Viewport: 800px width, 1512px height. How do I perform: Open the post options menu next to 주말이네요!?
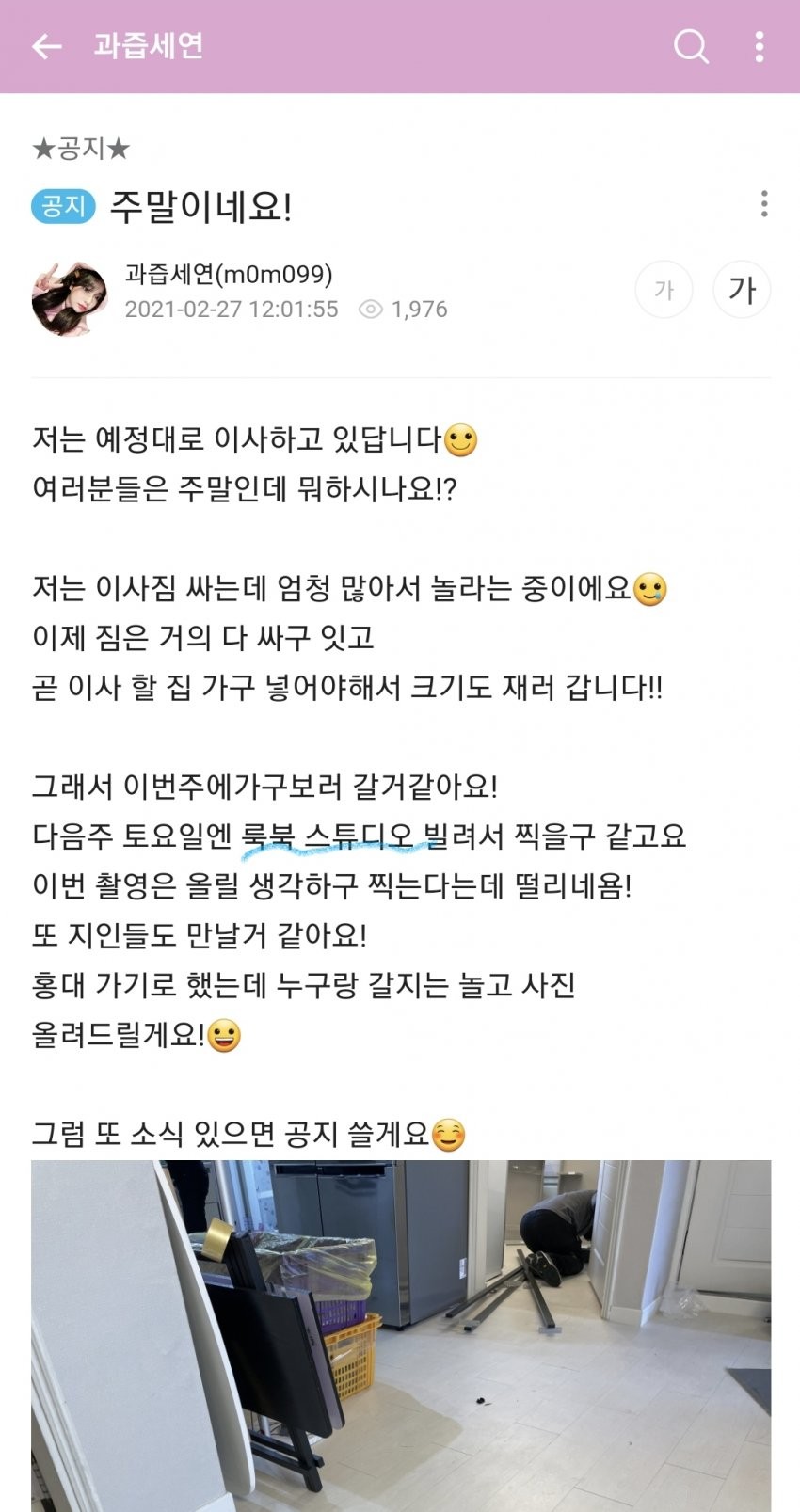pos(763,204)
